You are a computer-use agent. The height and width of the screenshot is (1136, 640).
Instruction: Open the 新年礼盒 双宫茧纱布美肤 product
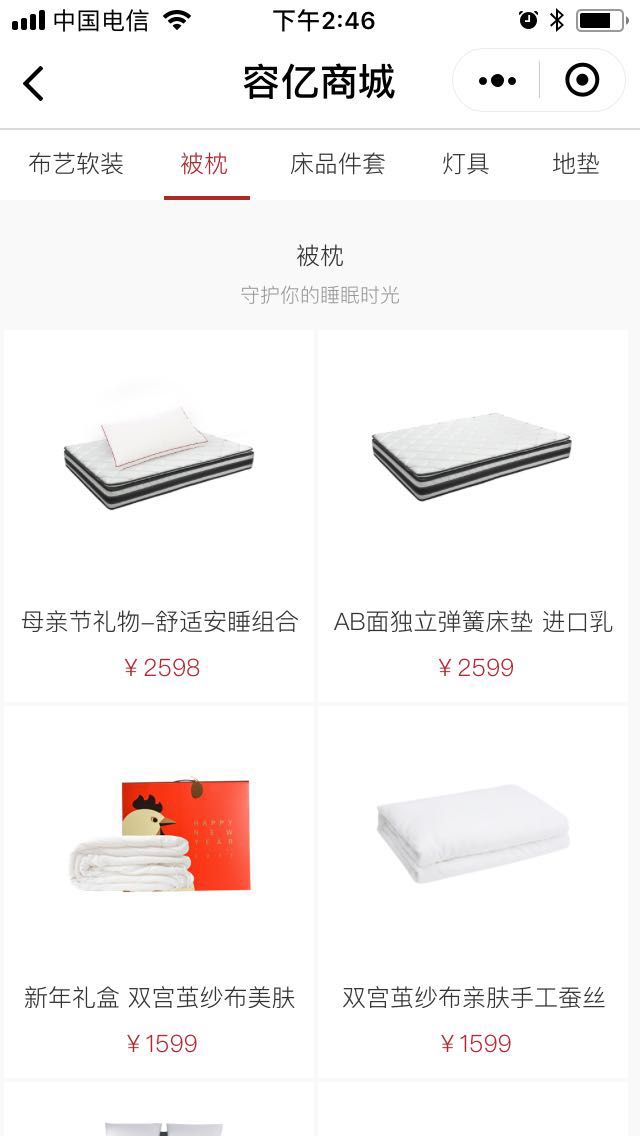coord(160,890)
